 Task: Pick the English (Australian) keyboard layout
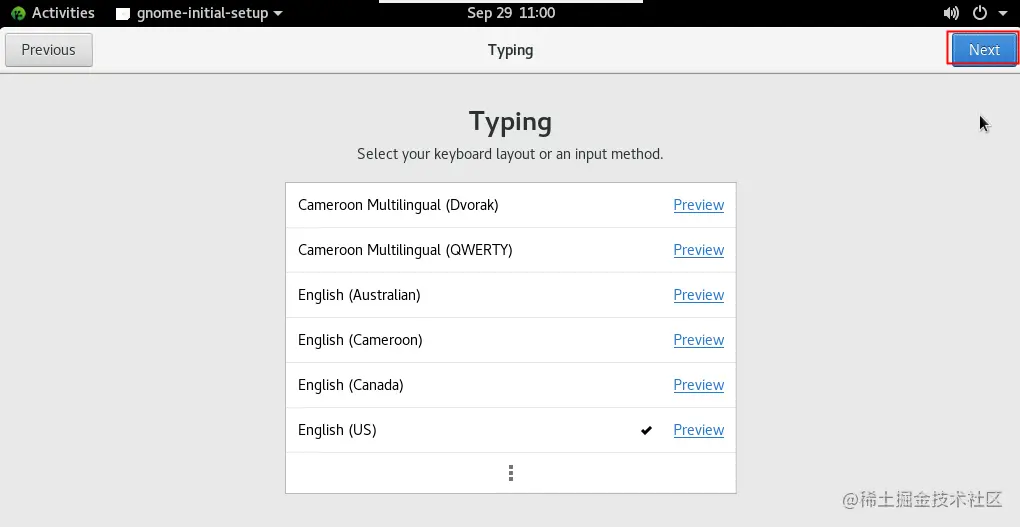(x=359, y=295)
